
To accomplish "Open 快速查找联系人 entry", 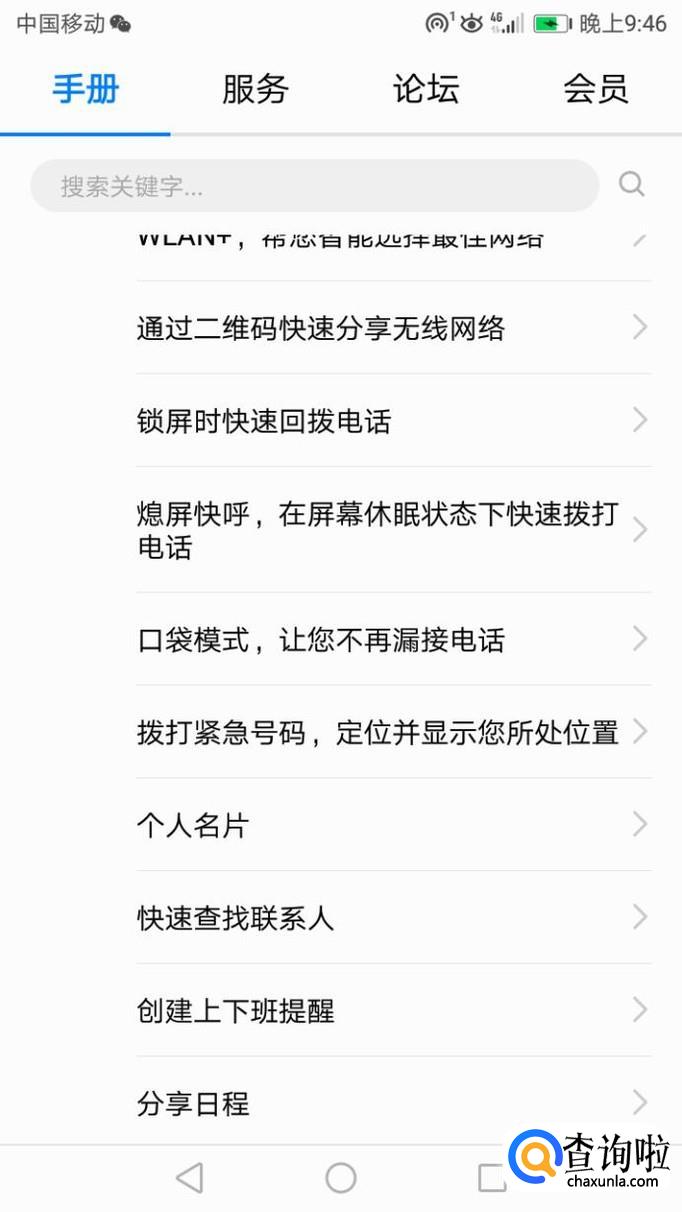I will click(392, 918).
